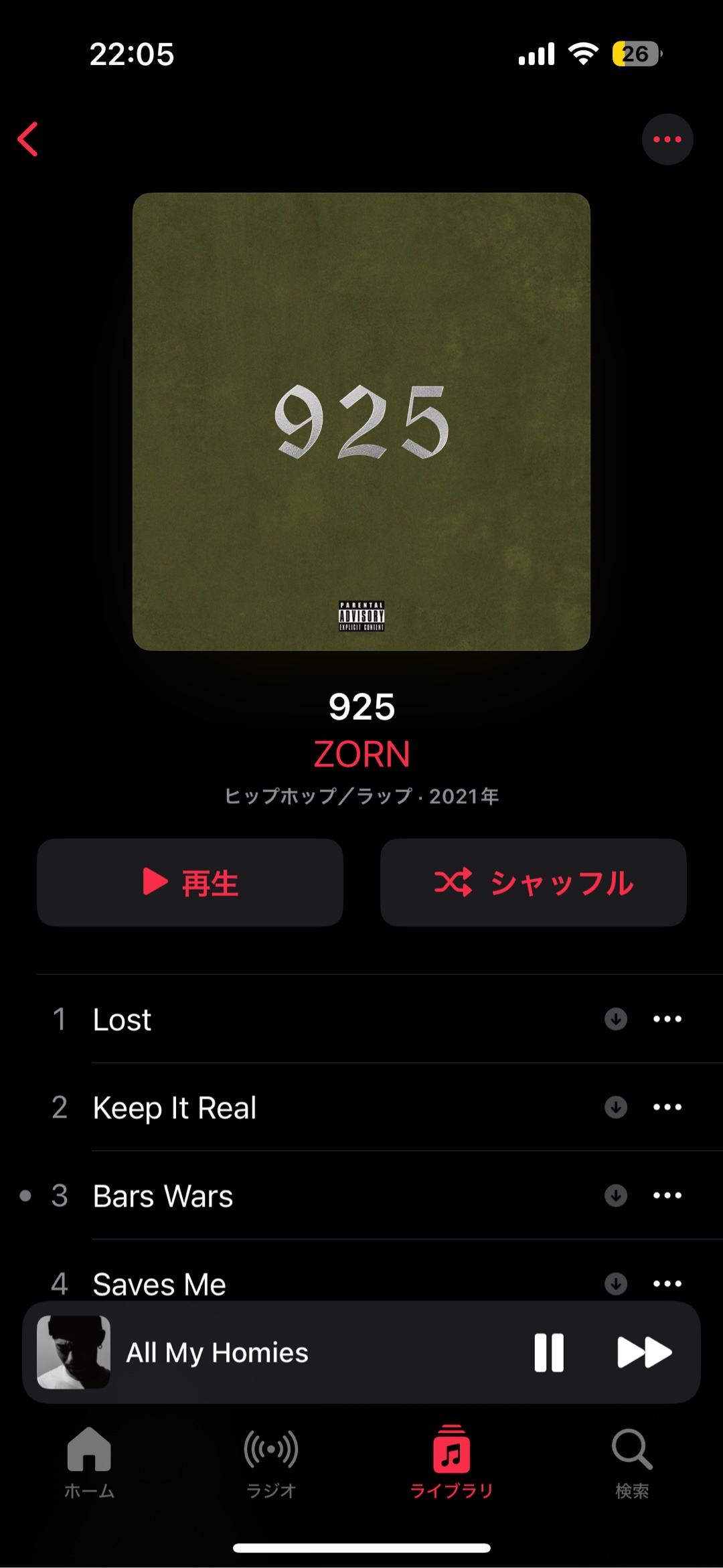Open the ZORN artist page
This screenshot has width=723, height=1568.
361,754
